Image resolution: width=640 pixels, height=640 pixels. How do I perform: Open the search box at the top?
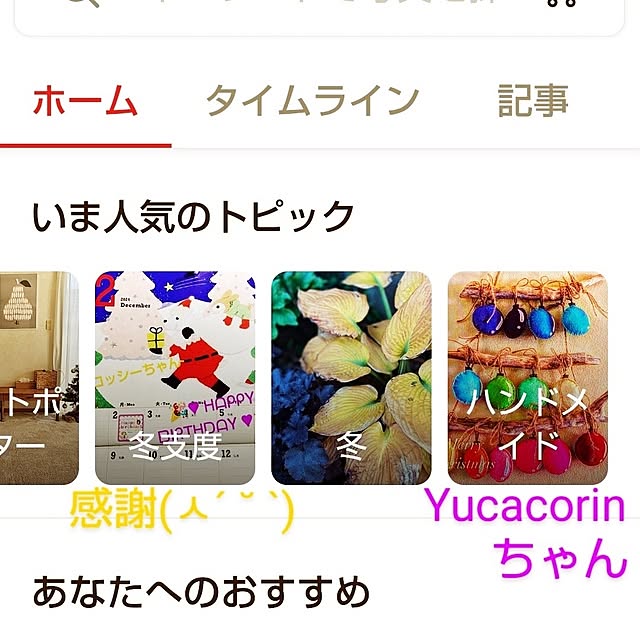(x=300, y=12)
